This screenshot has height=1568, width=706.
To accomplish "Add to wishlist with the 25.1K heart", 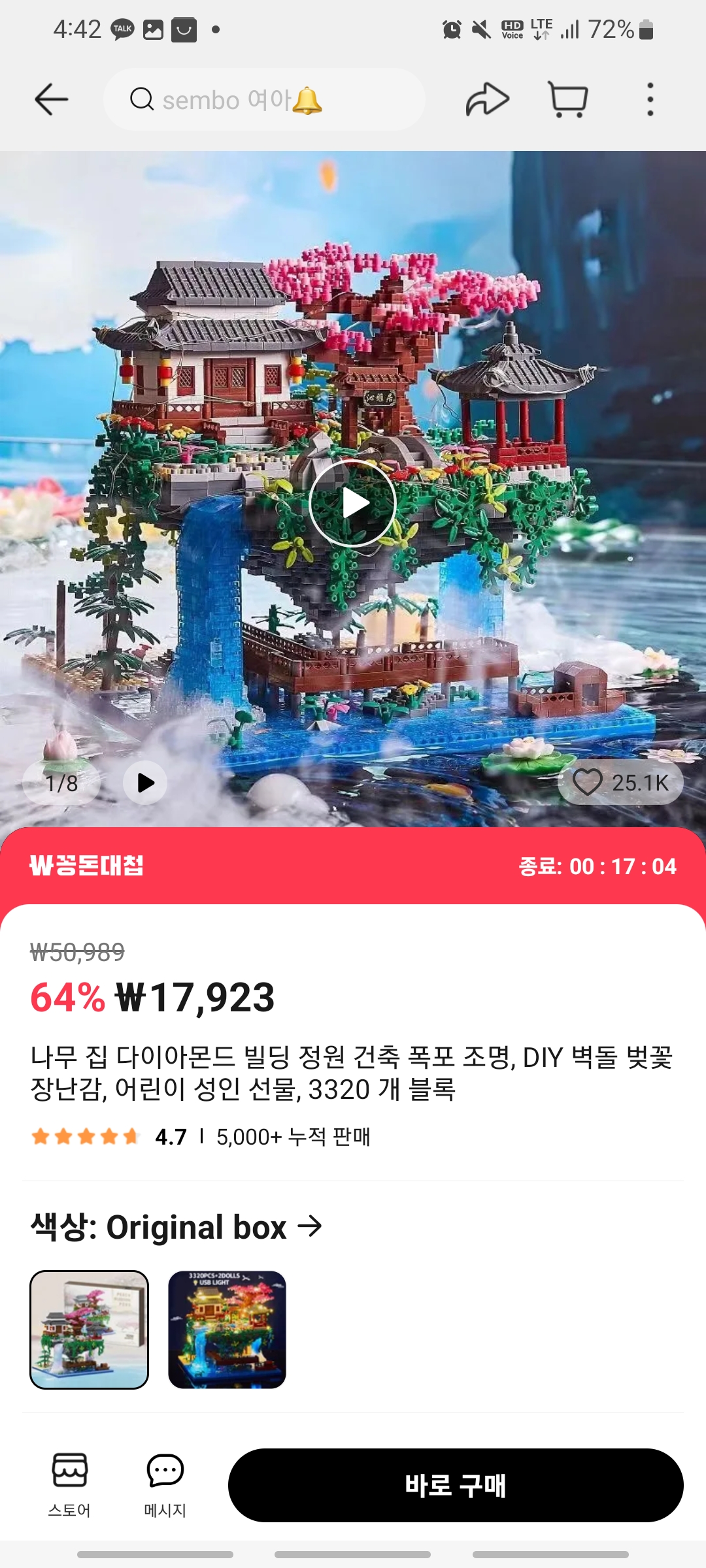I will 620,782.
